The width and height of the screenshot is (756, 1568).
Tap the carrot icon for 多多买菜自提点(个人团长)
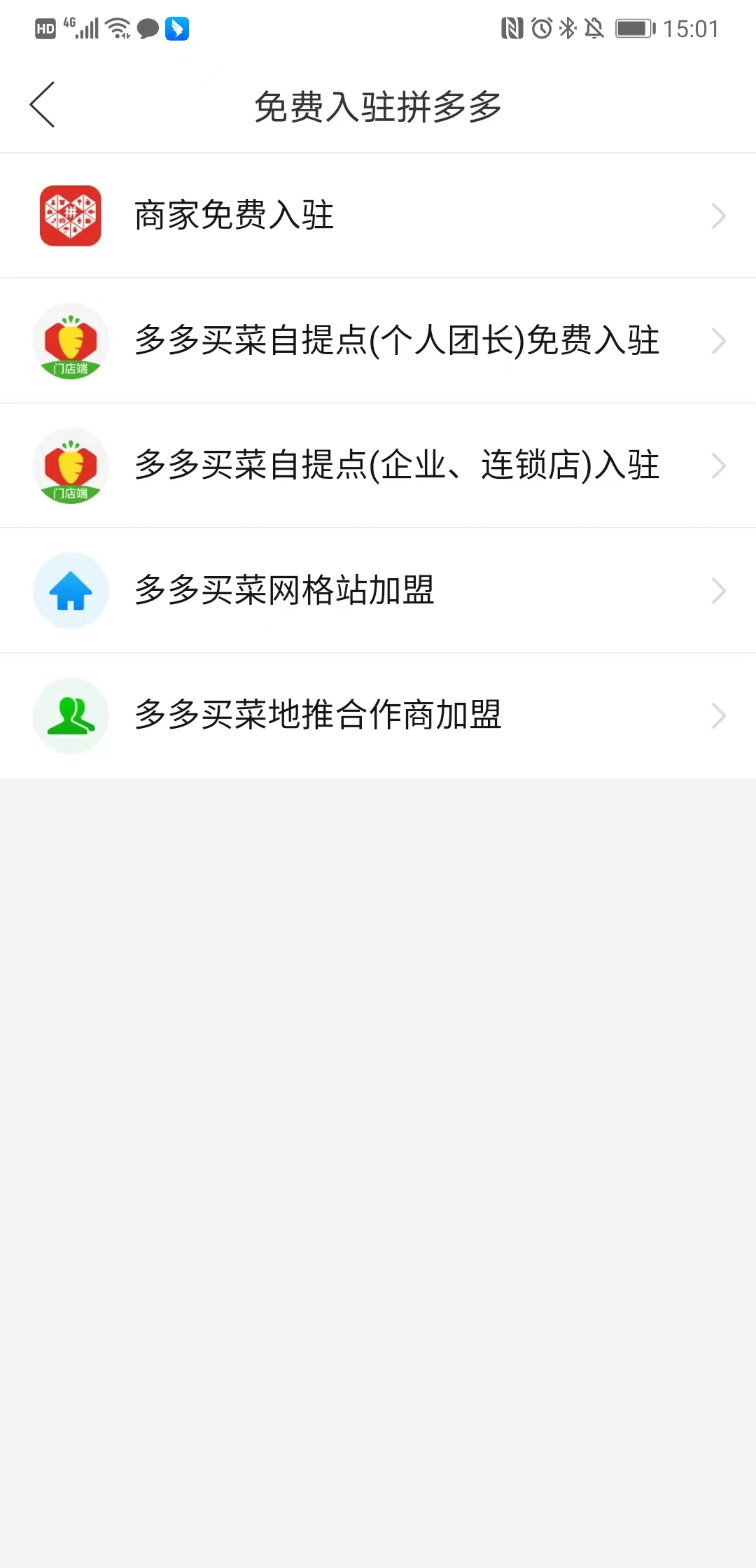[71, 341]
